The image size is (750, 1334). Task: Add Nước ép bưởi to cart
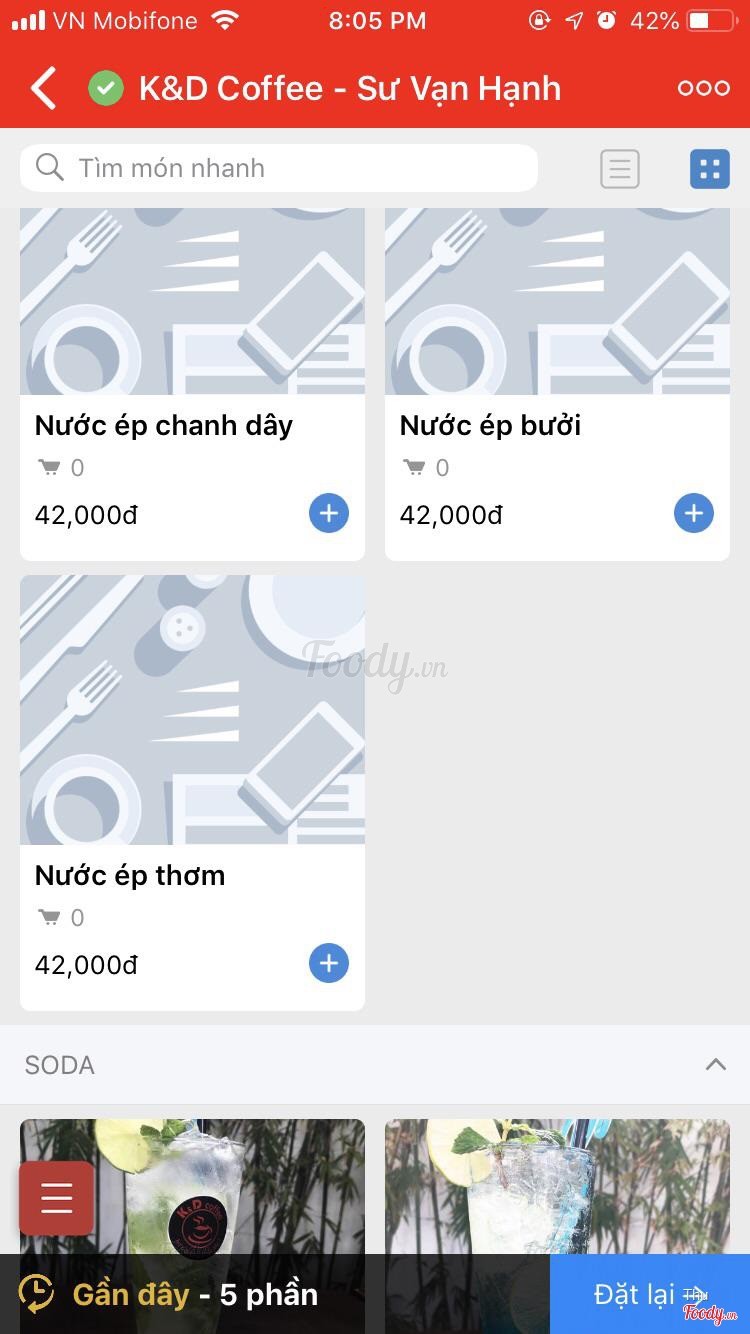click(694, 513)
